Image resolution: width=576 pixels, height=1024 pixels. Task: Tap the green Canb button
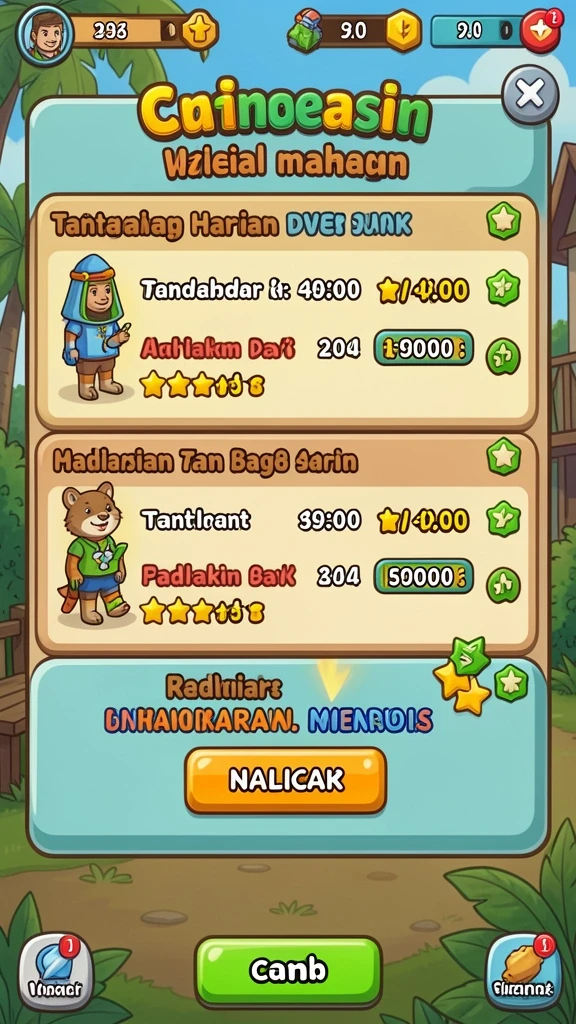[288, 971]
